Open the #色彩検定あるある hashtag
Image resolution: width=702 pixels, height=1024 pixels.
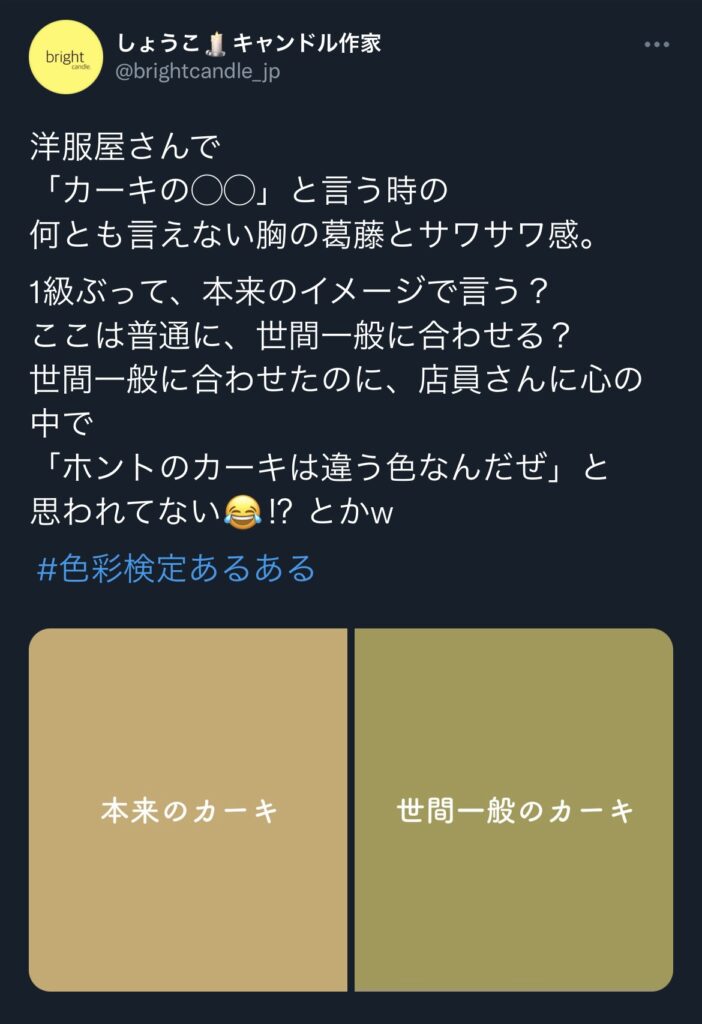176,569
